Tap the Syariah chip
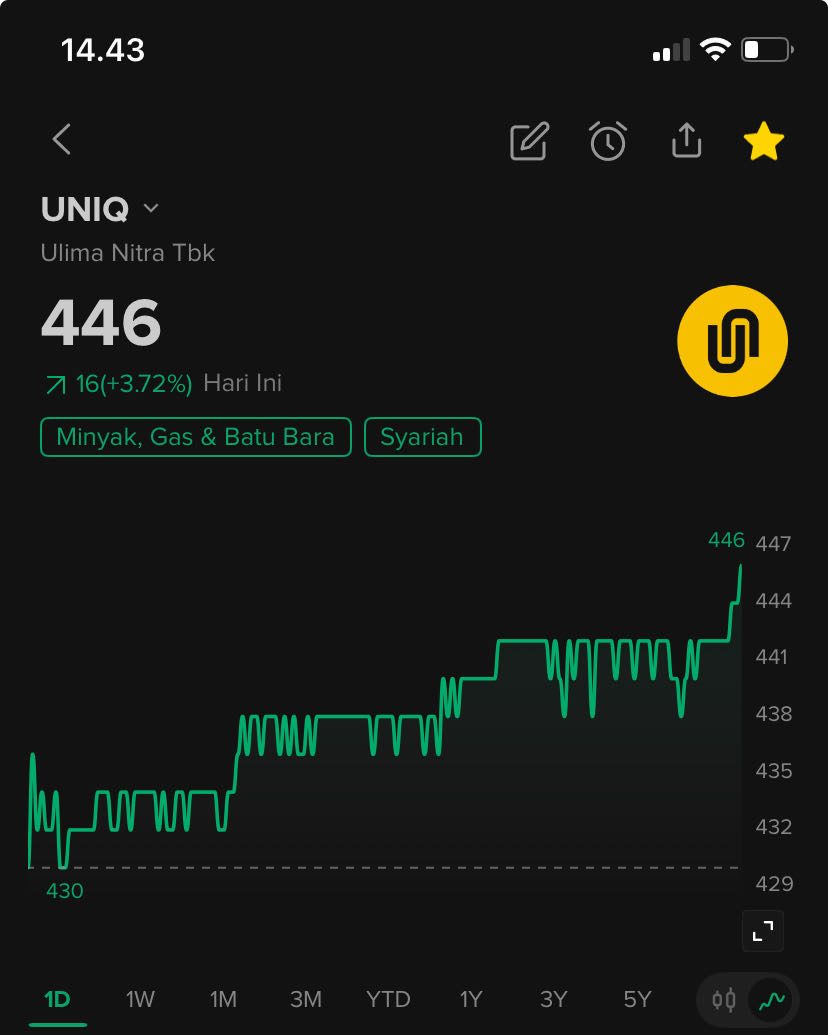828x1035 pixels. tap(422, 437)
